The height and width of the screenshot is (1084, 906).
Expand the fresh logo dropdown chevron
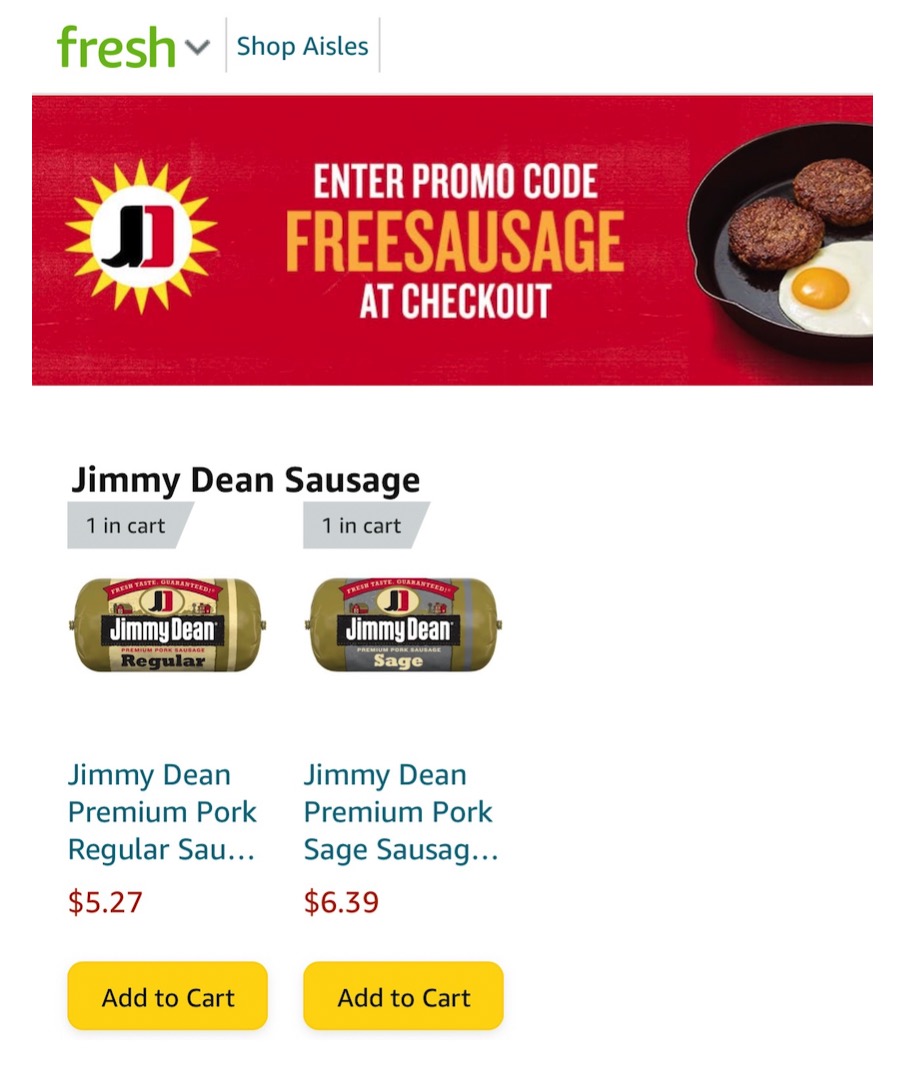(x=196, y=47)
